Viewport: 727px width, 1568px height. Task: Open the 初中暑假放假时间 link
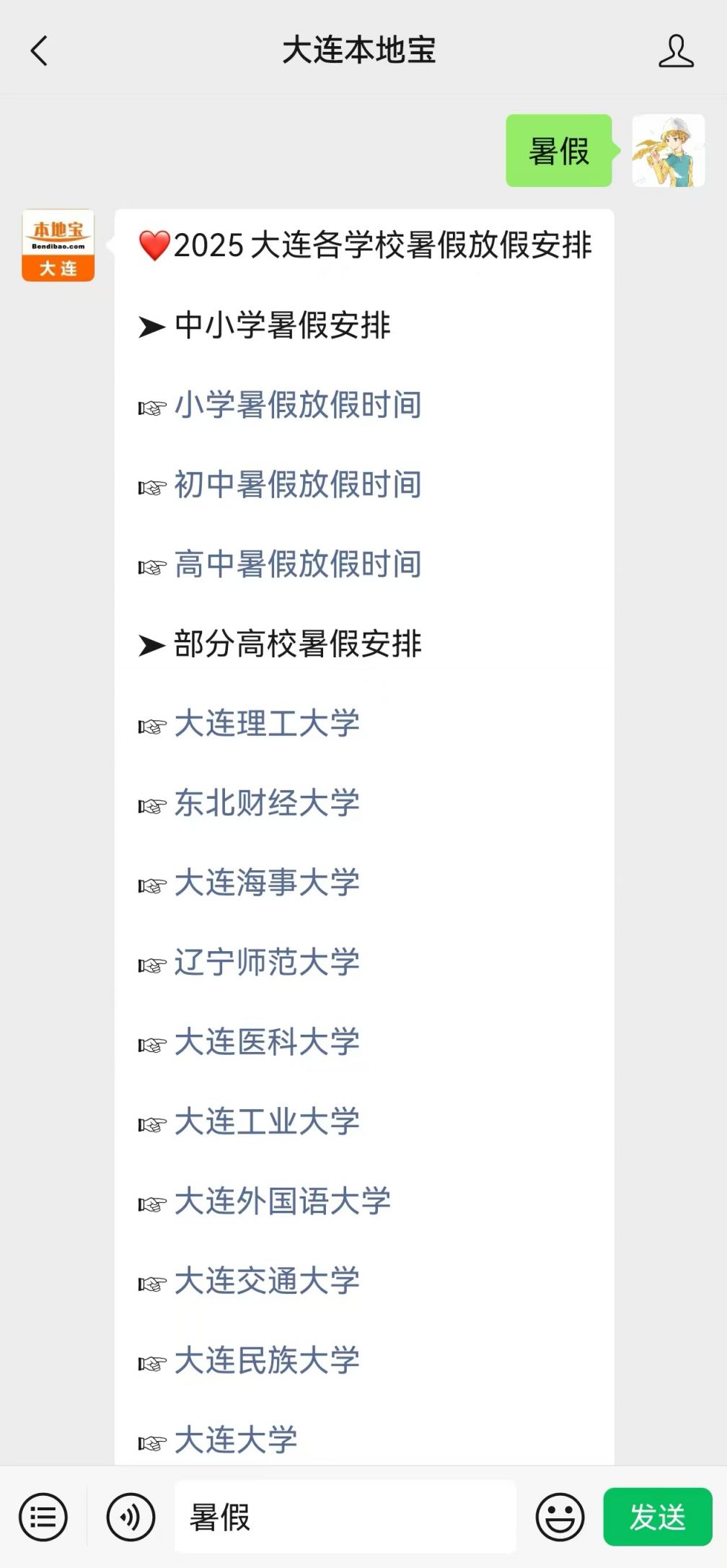298,484
